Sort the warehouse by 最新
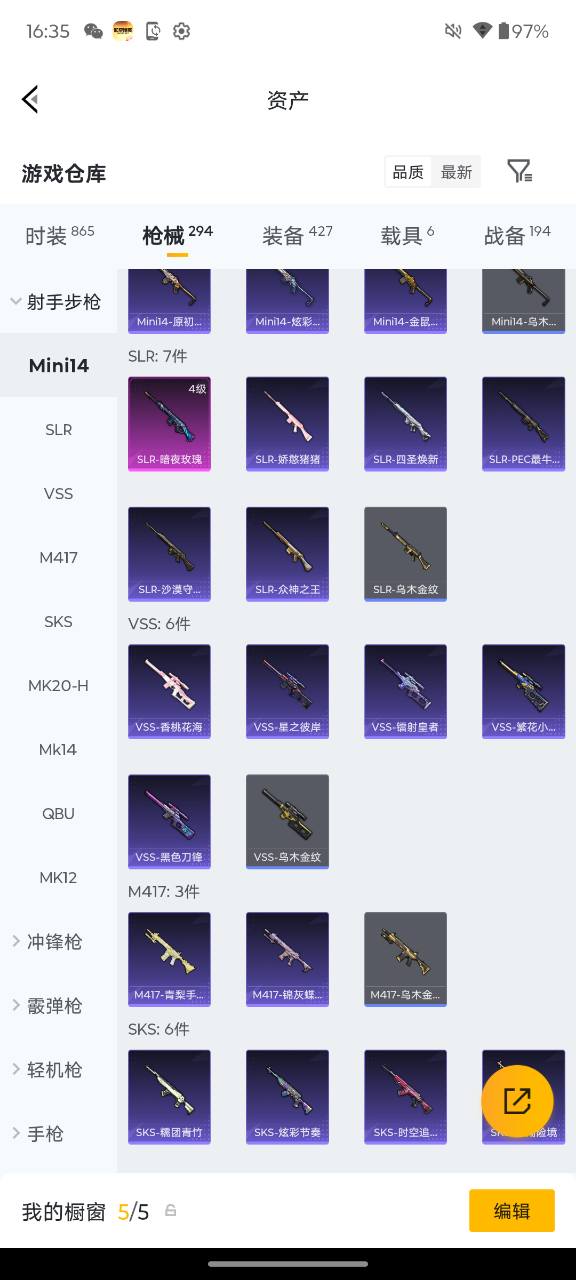This screenshot has height=1280, width=576. pyautogui.click(x=456, y=172)
